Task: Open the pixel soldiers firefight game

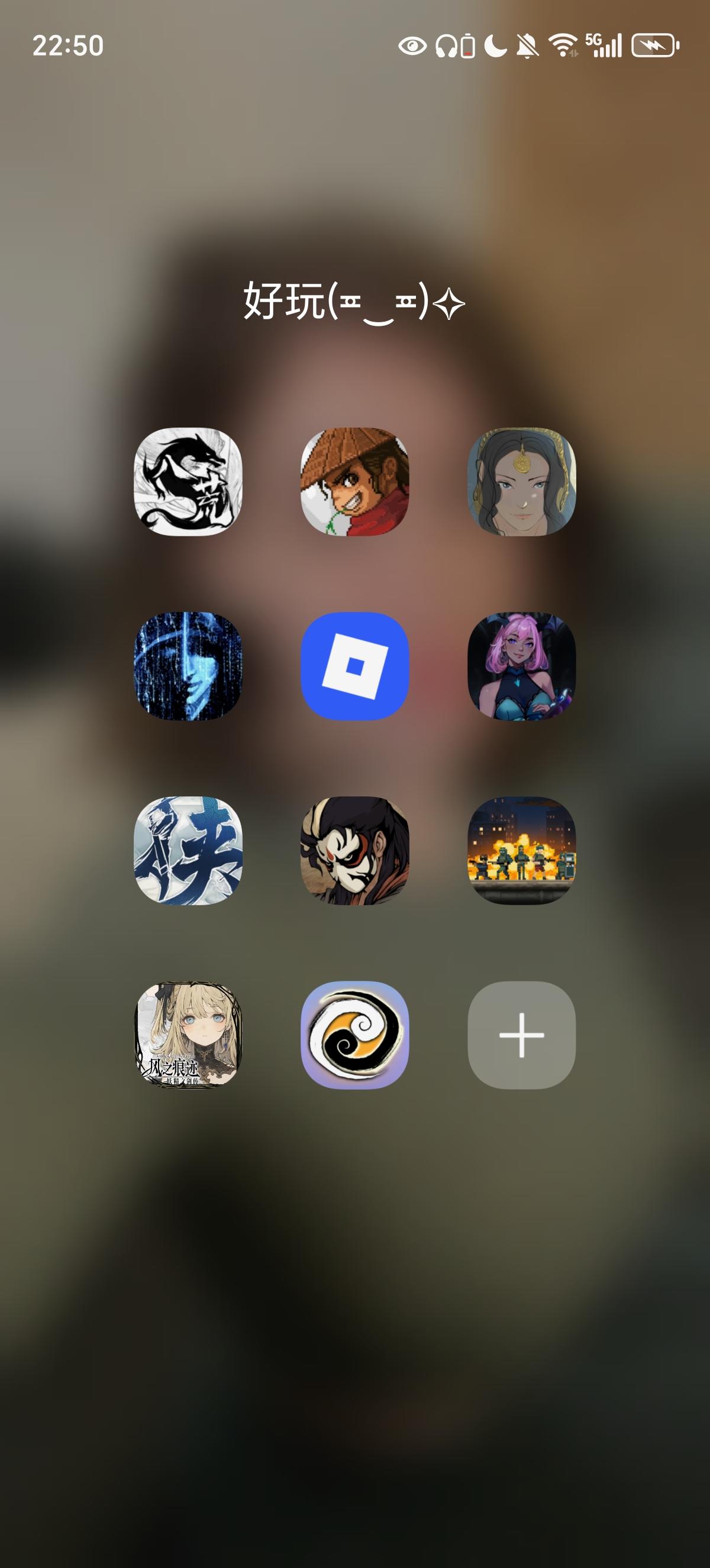Action: click(522, 852)
